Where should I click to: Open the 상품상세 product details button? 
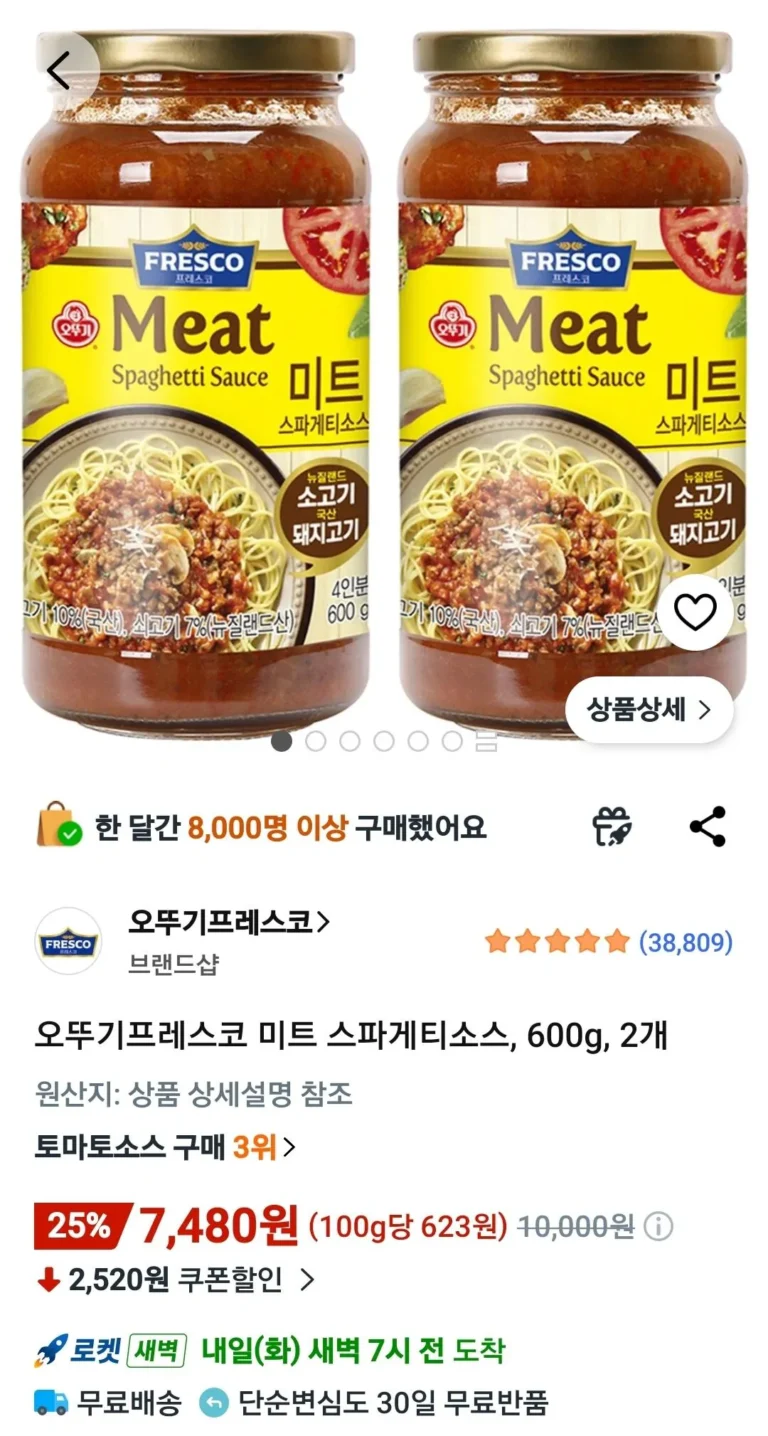point(649,710)
